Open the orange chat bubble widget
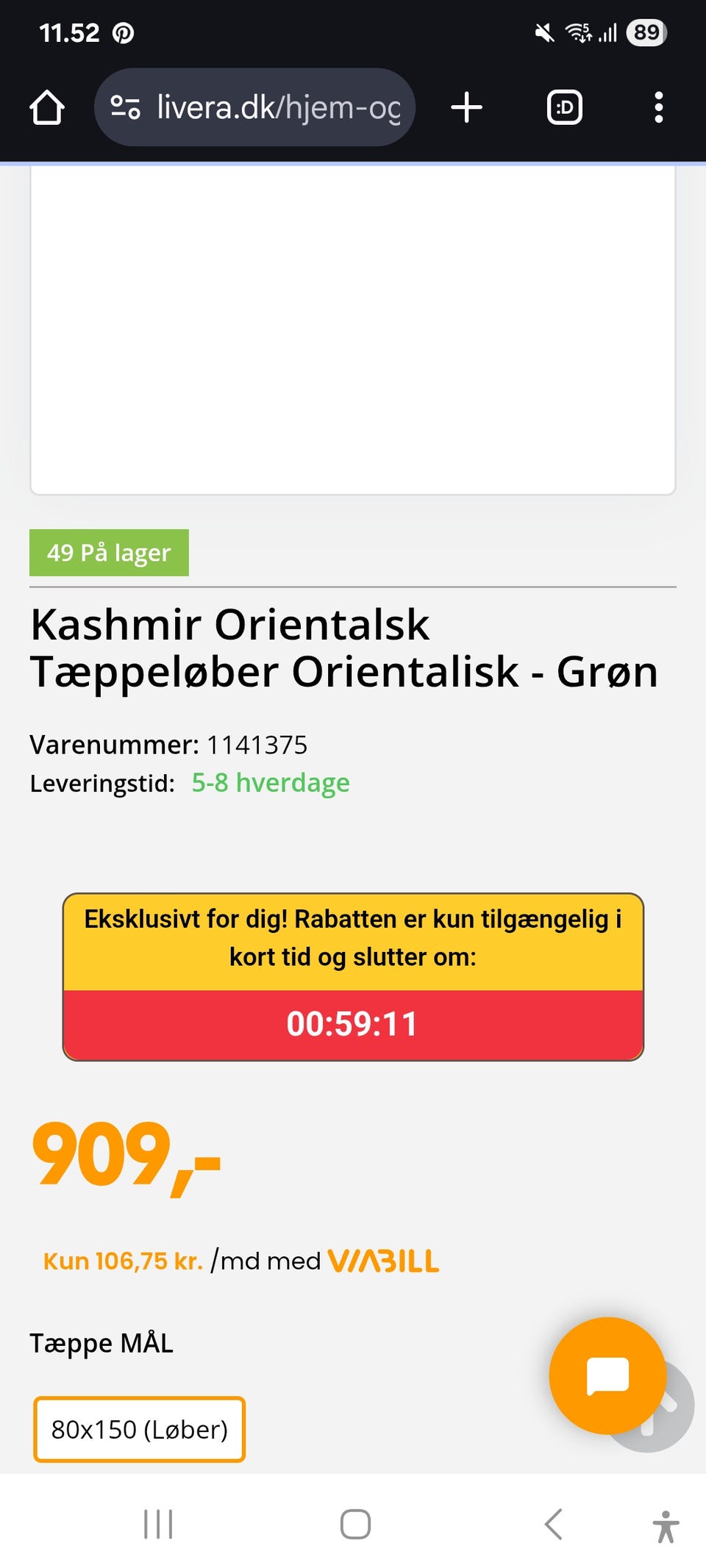This screenshot has height=1568, width=706. 607,1376
